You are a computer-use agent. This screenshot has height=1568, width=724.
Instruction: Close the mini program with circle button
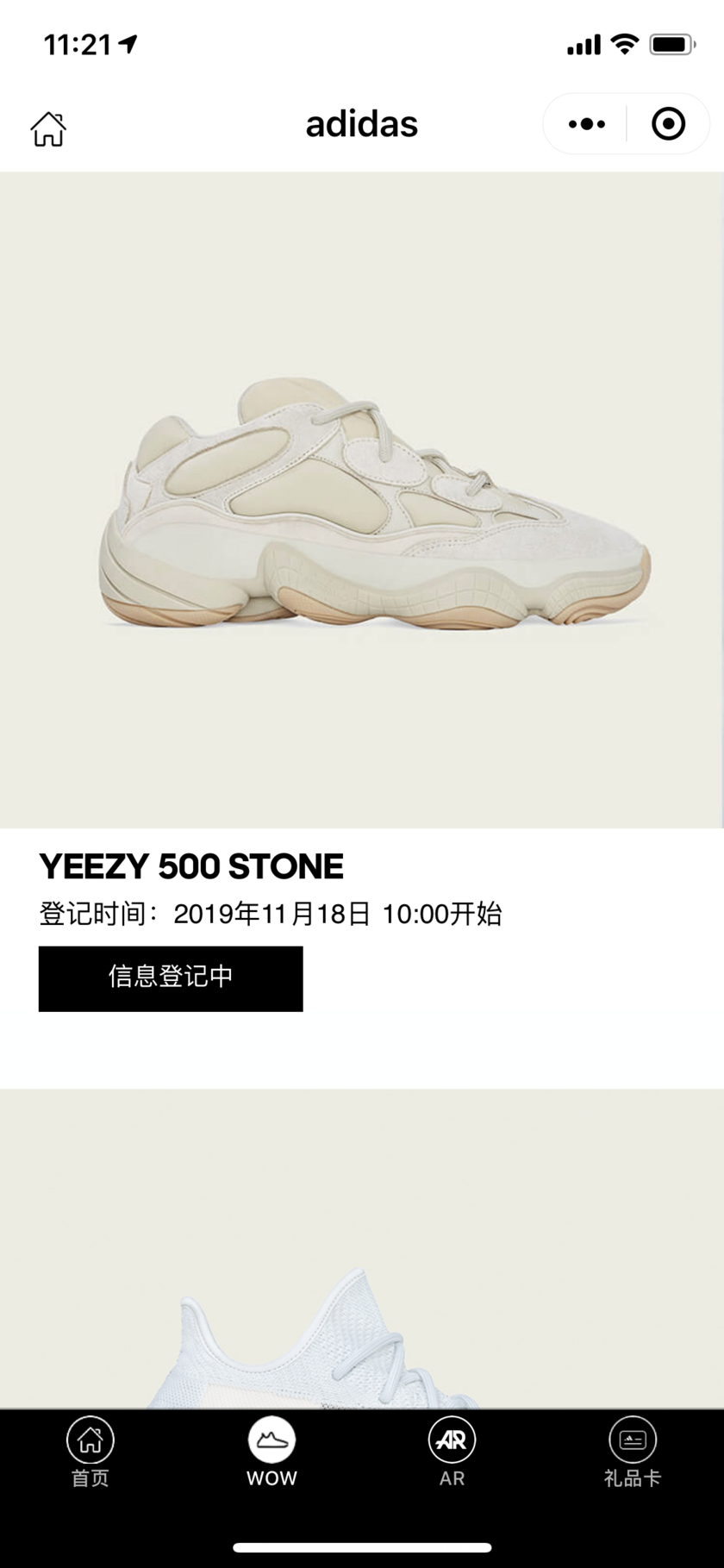(x=668, y=124)
